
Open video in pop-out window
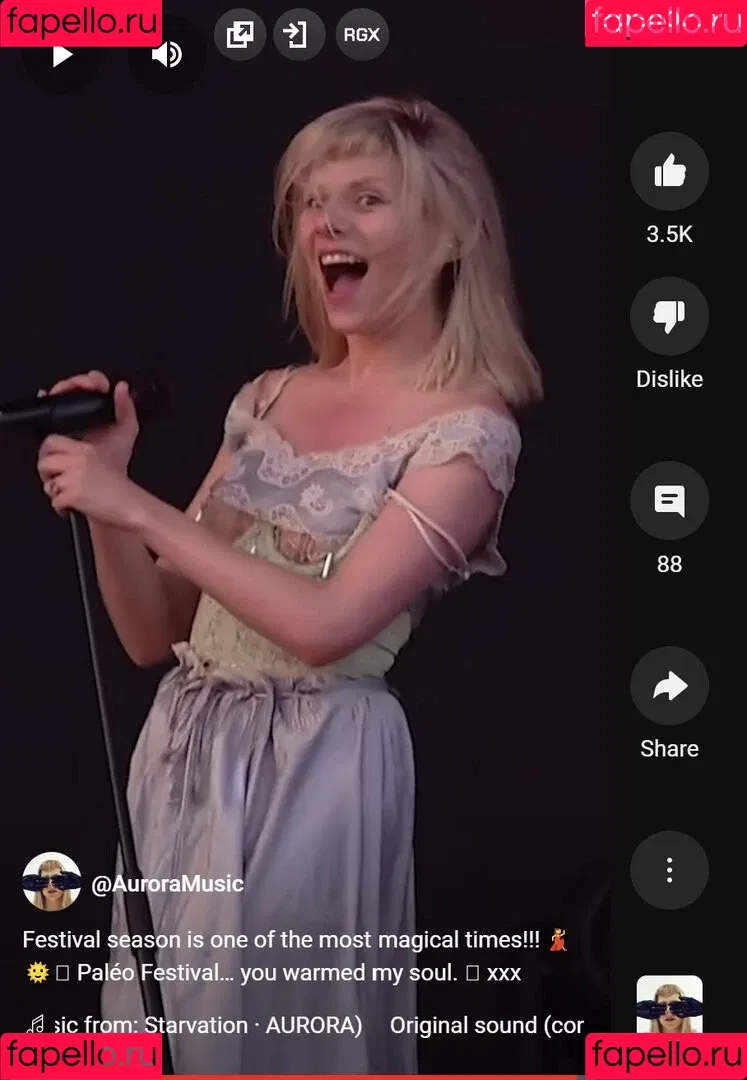pyautogui.click(x=240, y=35)
